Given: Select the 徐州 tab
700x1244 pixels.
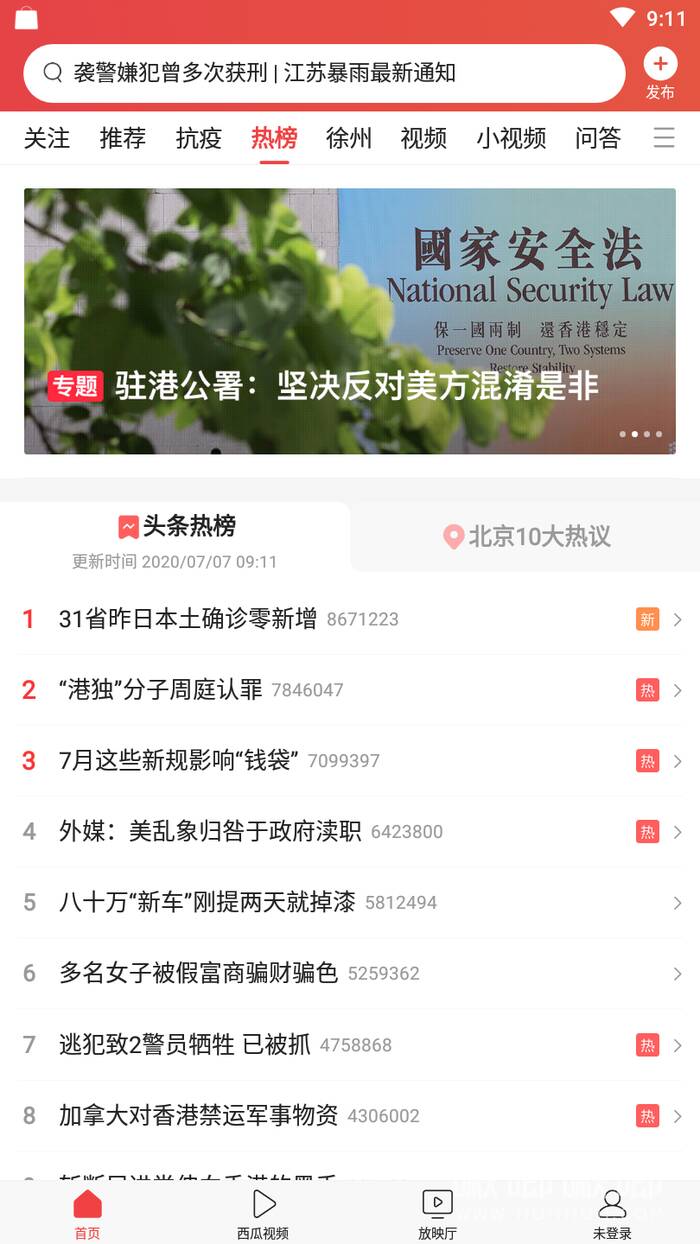Looking at the screenshot, I should click(349, 138).
